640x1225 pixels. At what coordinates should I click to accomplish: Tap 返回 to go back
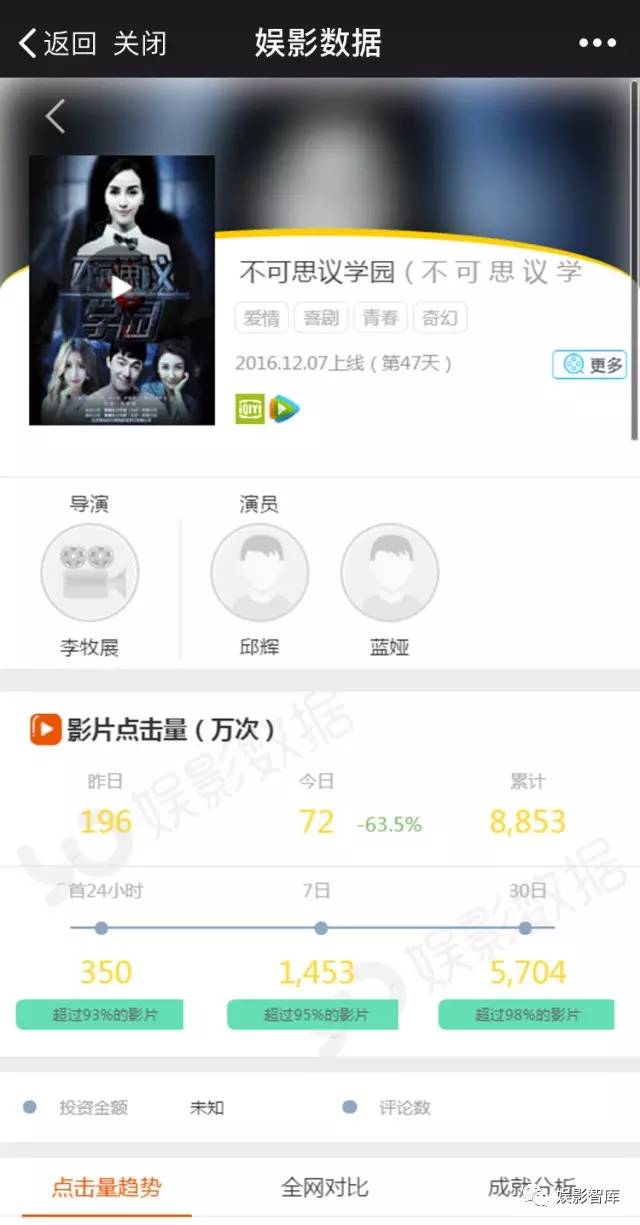(x=58, y=43)
